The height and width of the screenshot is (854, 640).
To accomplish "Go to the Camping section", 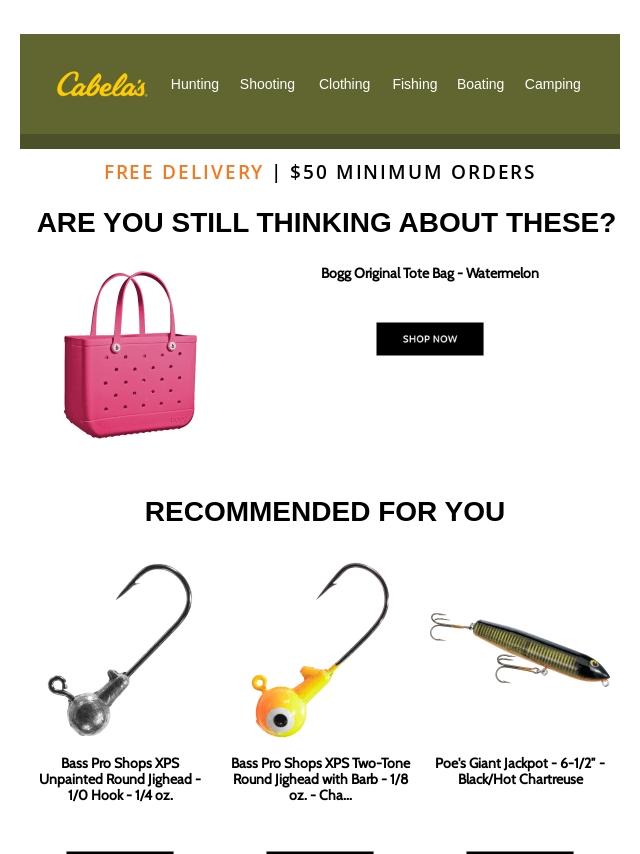I will 552,85.
